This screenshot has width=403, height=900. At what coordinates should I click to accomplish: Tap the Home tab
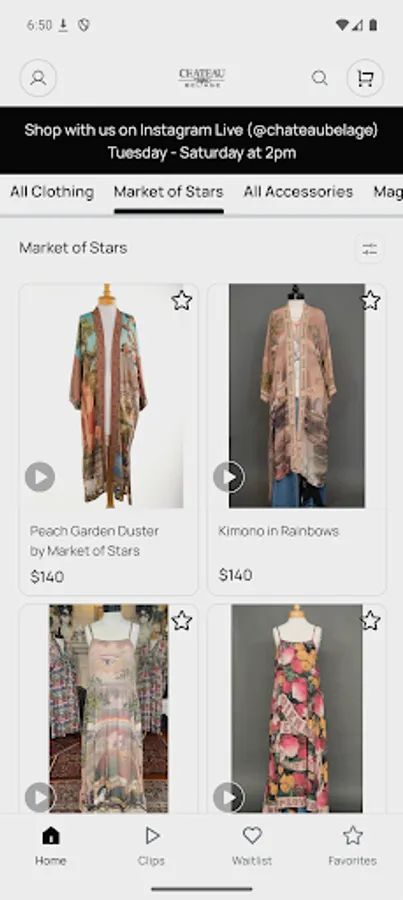tap(51, 845)
